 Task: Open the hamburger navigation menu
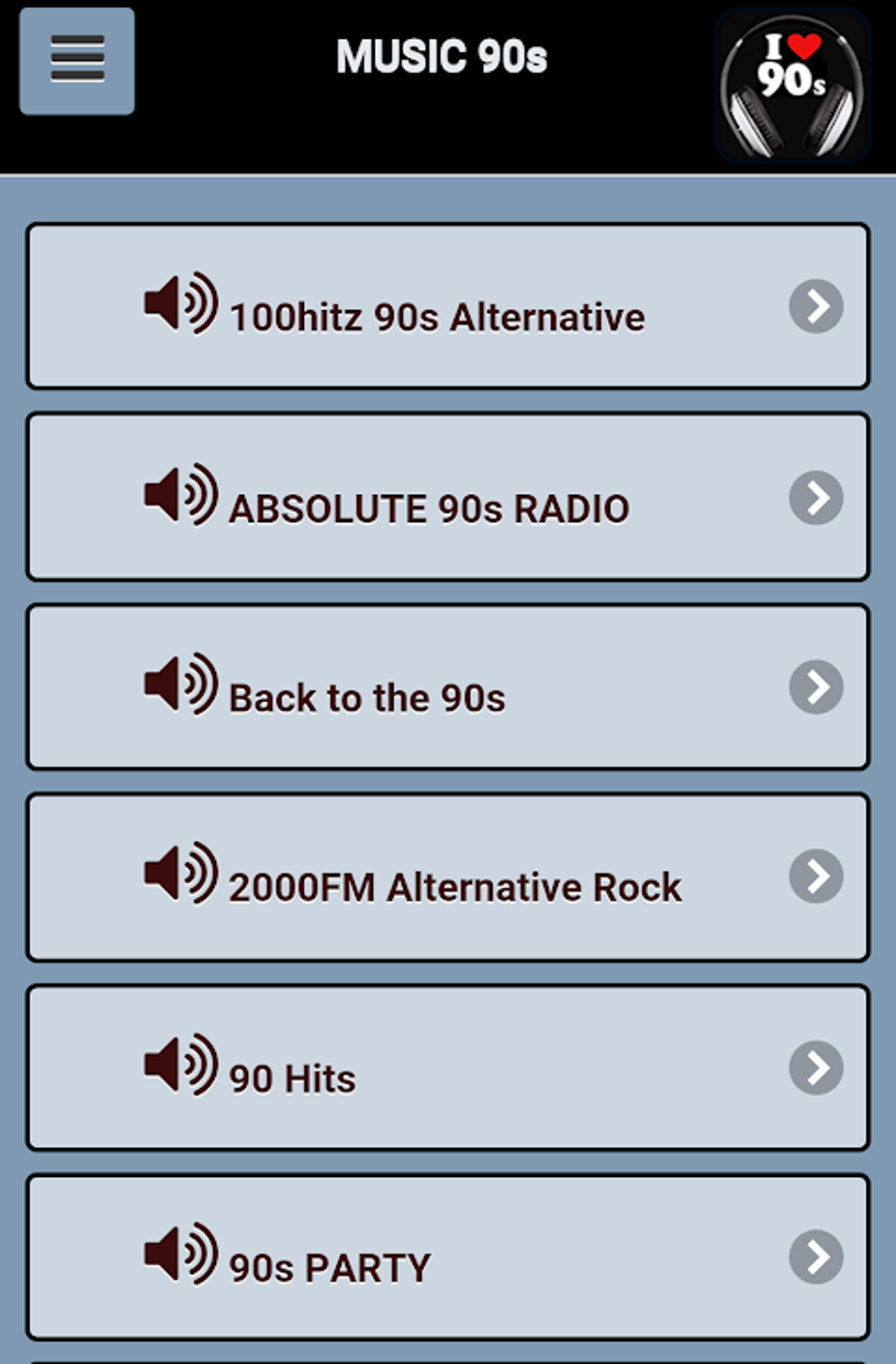click(x=76, y=60)
